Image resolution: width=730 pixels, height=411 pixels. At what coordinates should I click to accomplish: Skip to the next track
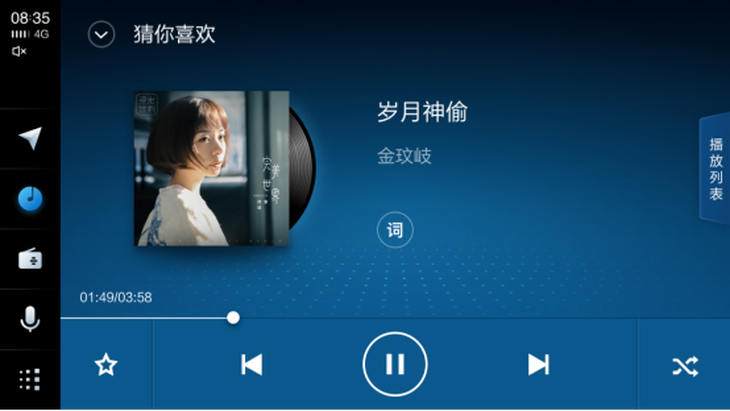[x=538, y=365]
